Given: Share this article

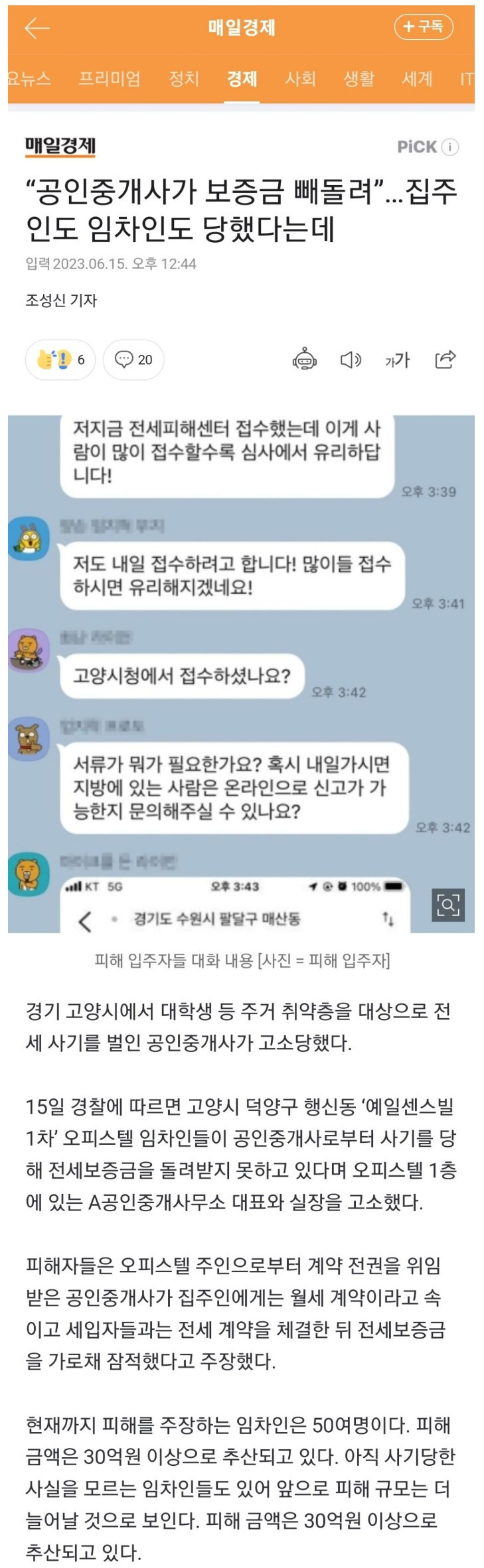Looking at the screenshot, I should (445, 359).
